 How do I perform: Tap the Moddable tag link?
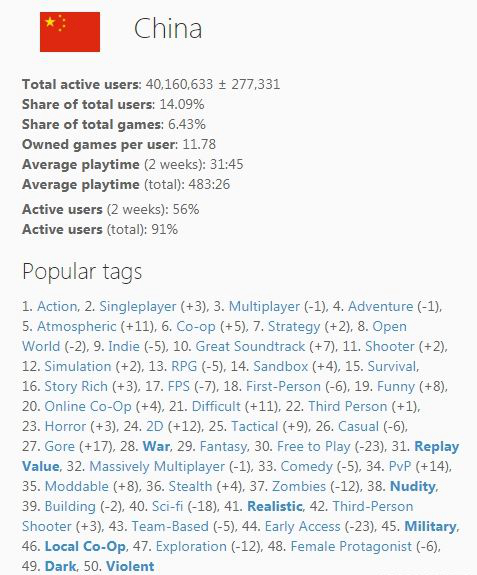[x=77, y=487]
